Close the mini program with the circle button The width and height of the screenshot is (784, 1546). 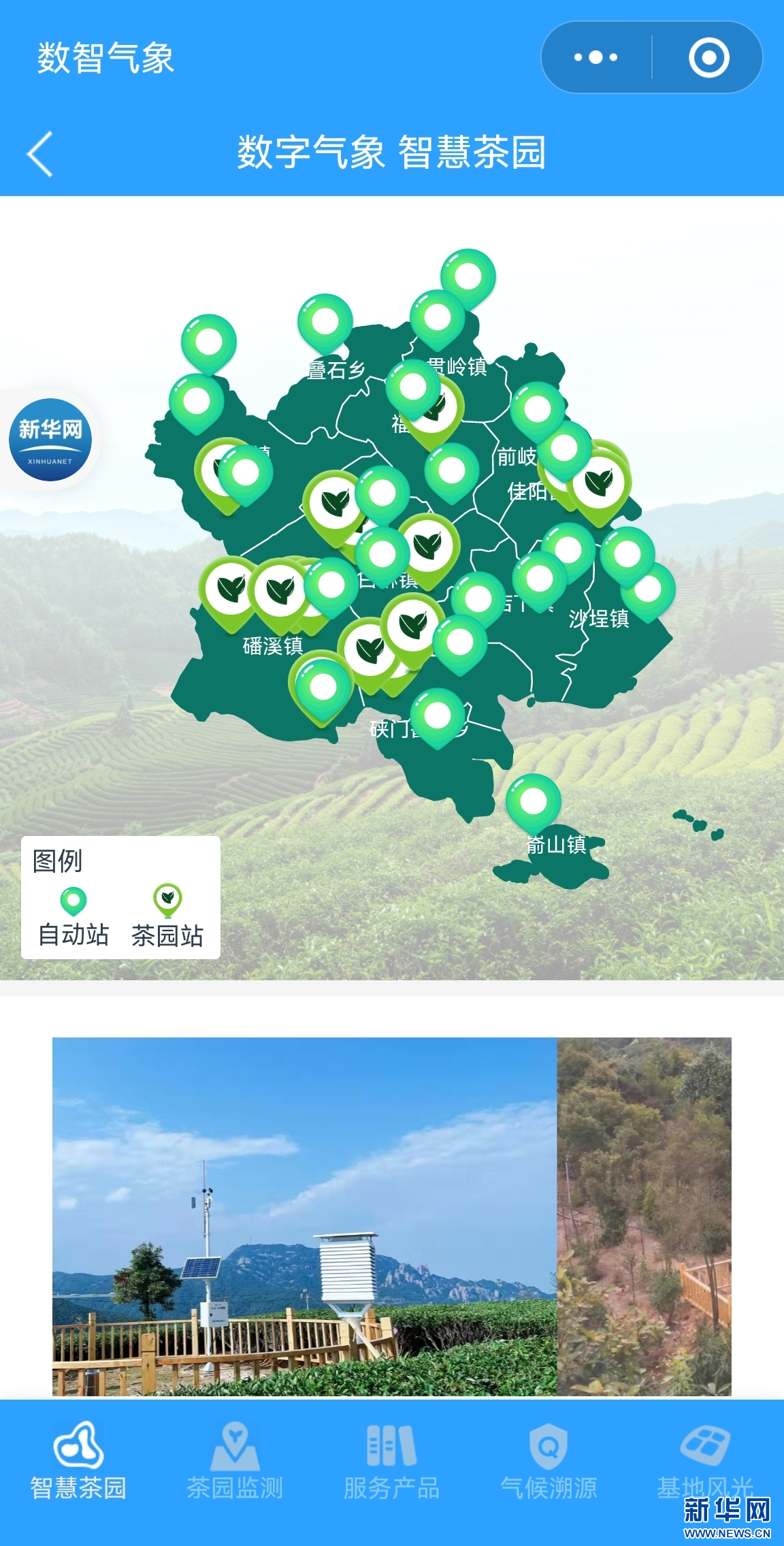point(708,57)
